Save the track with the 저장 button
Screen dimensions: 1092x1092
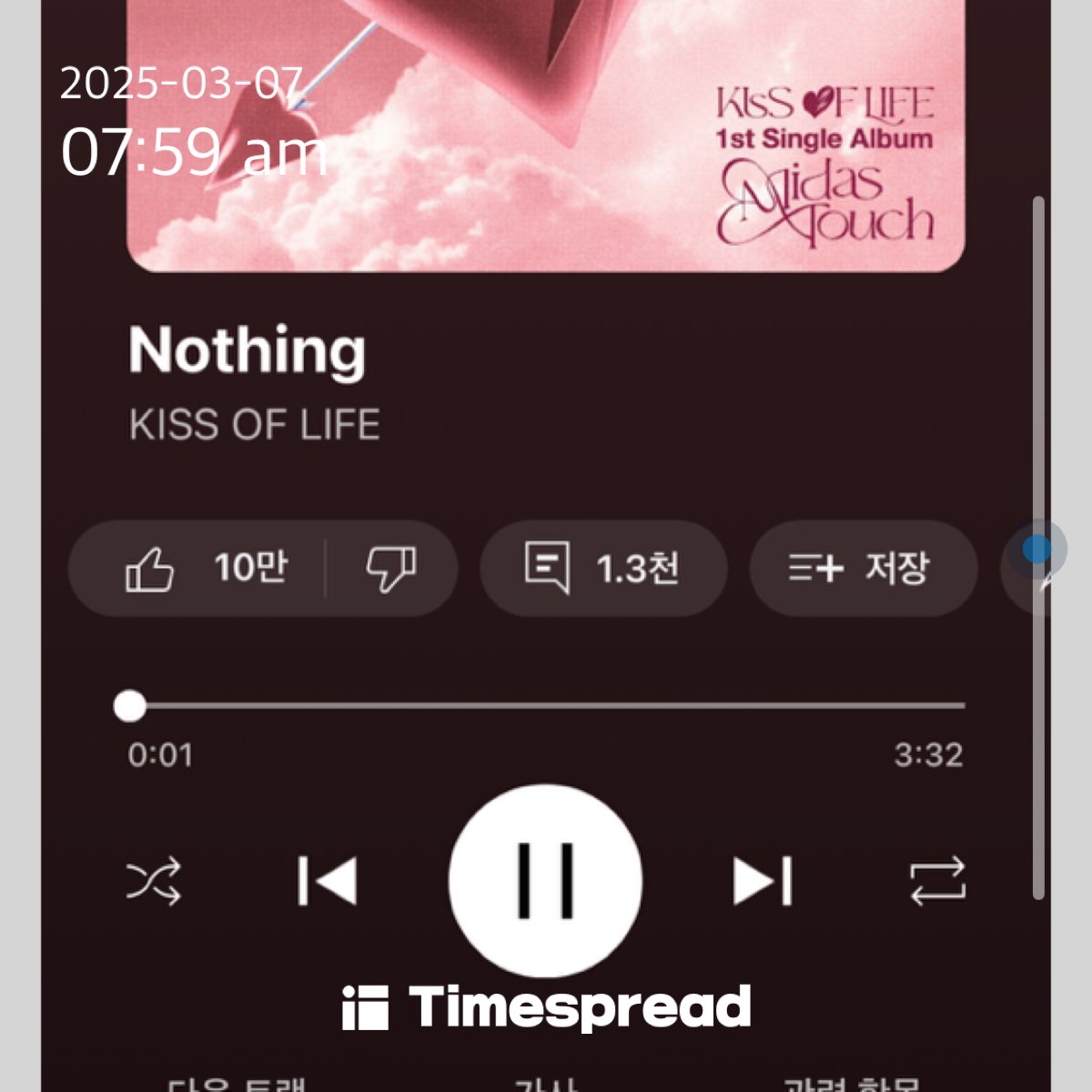tap(861, 570)
